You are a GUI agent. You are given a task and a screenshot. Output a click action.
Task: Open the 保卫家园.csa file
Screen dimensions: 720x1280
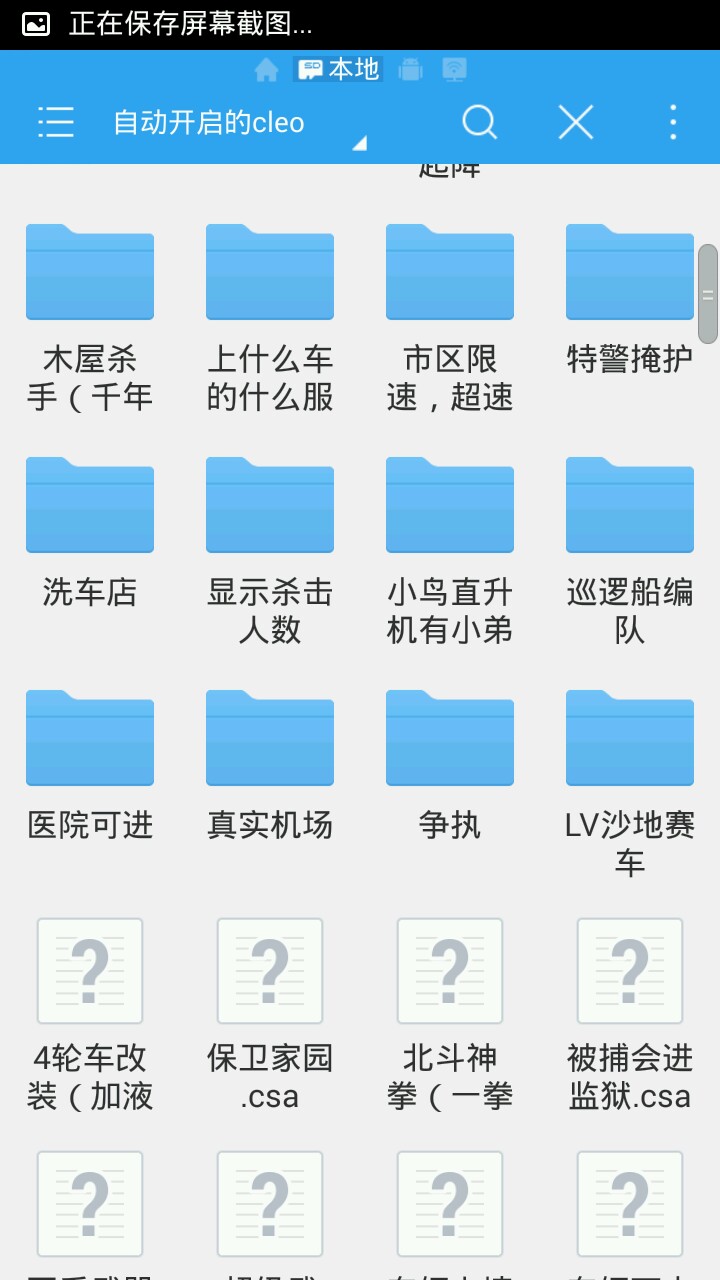270,971
